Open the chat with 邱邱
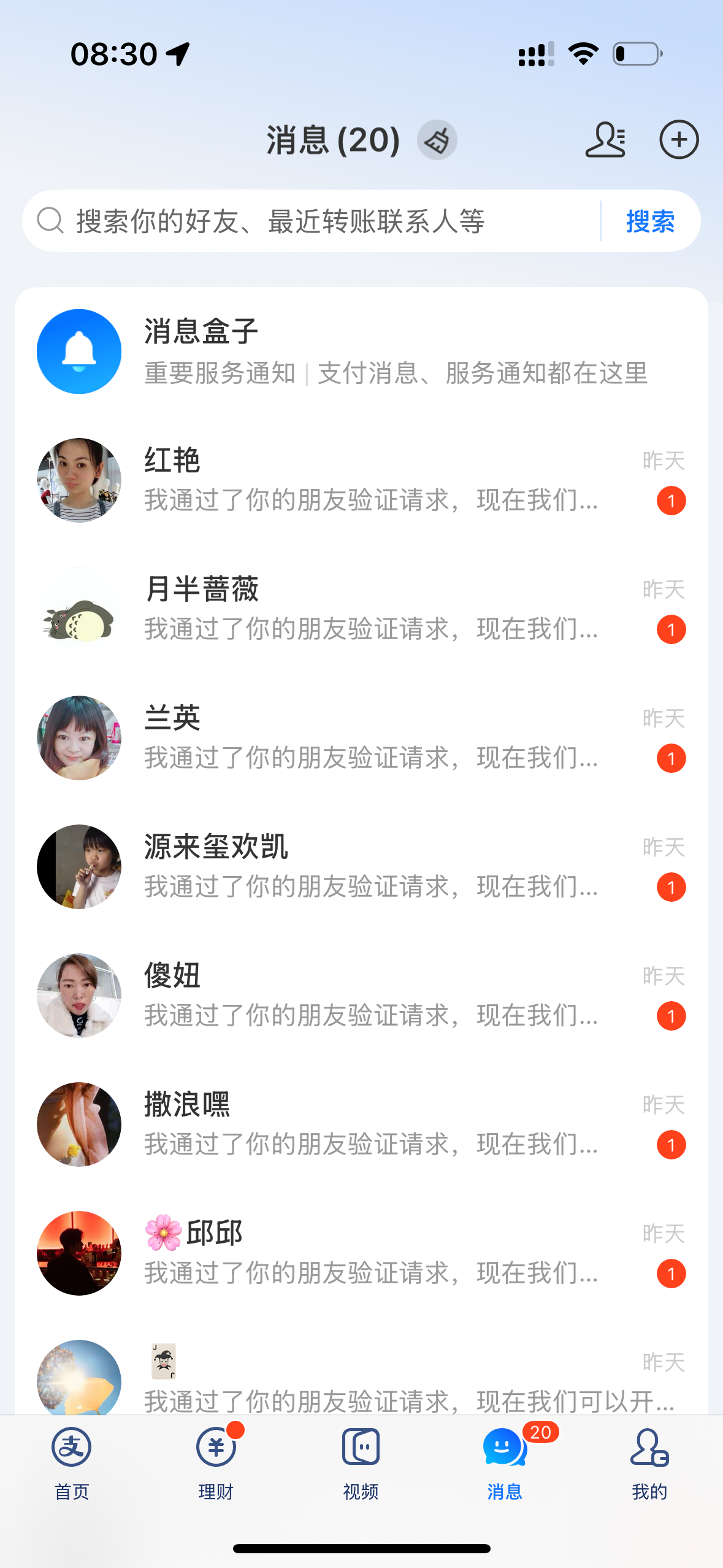Screen dimensions: 723x1568 [361, 1253]
